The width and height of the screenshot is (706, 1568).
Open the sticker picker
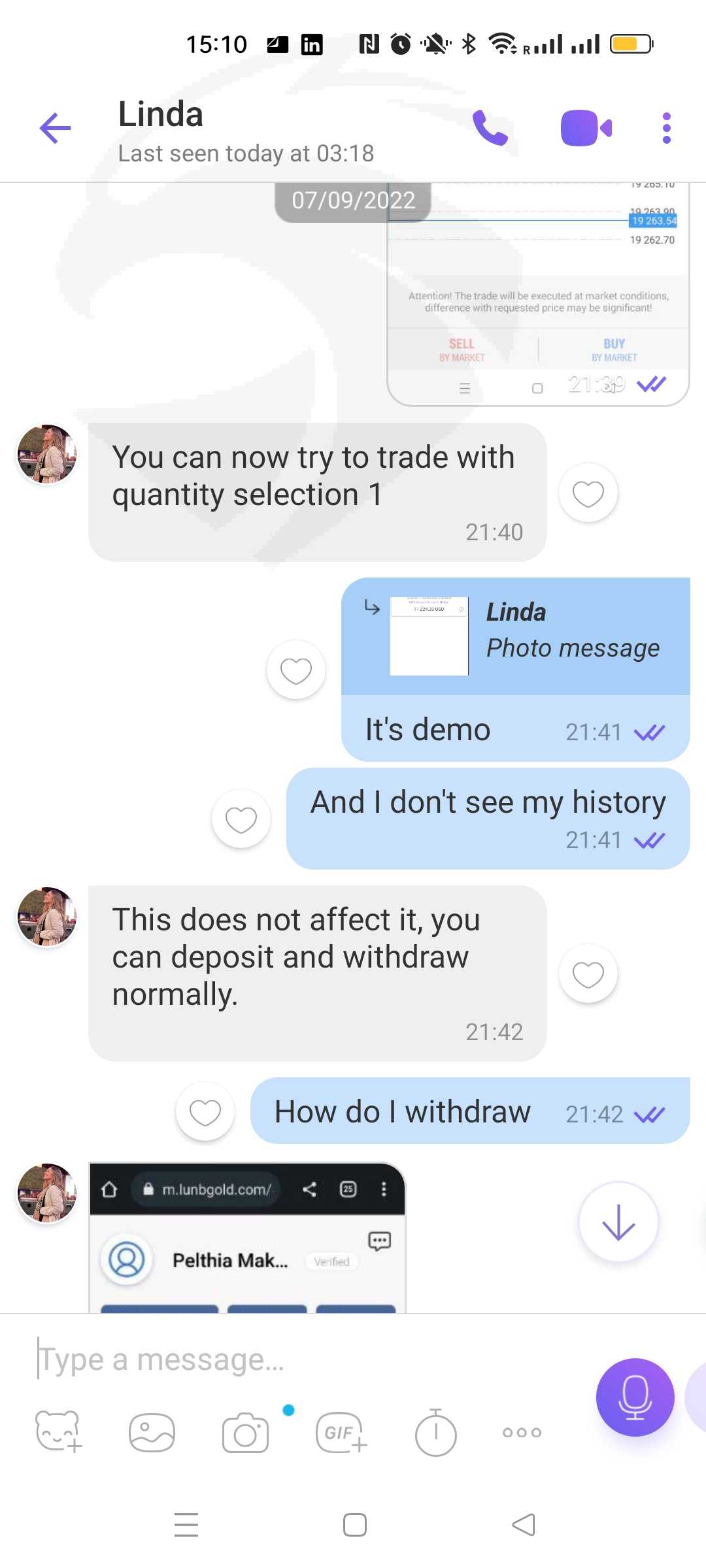[59, 1431]
